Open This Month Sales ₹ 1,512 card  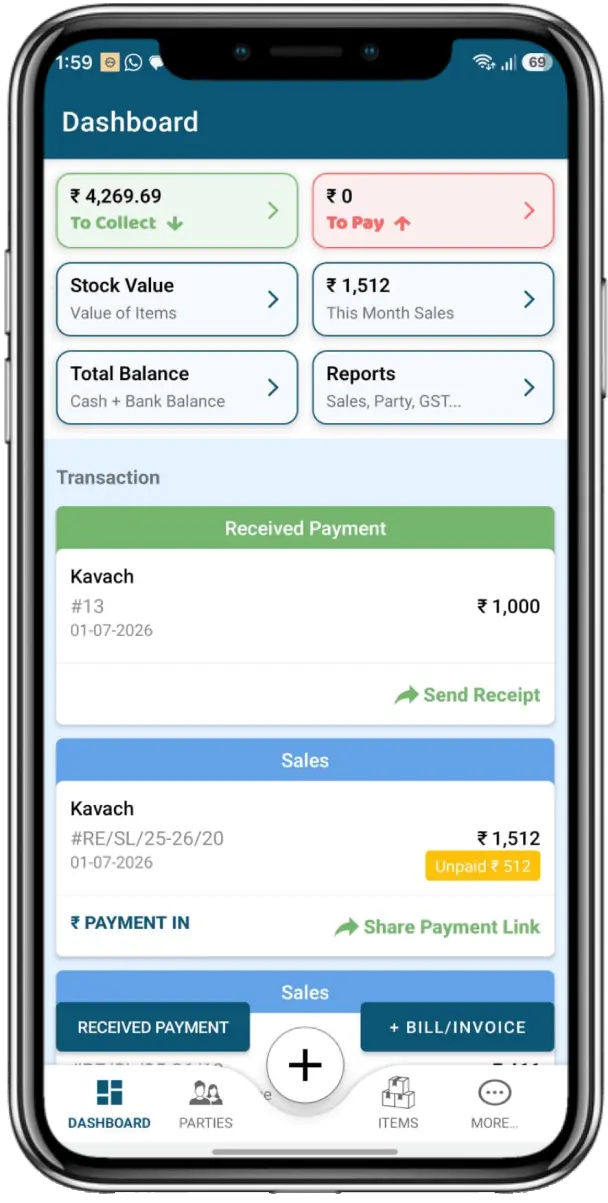click(x=433, y=299)
